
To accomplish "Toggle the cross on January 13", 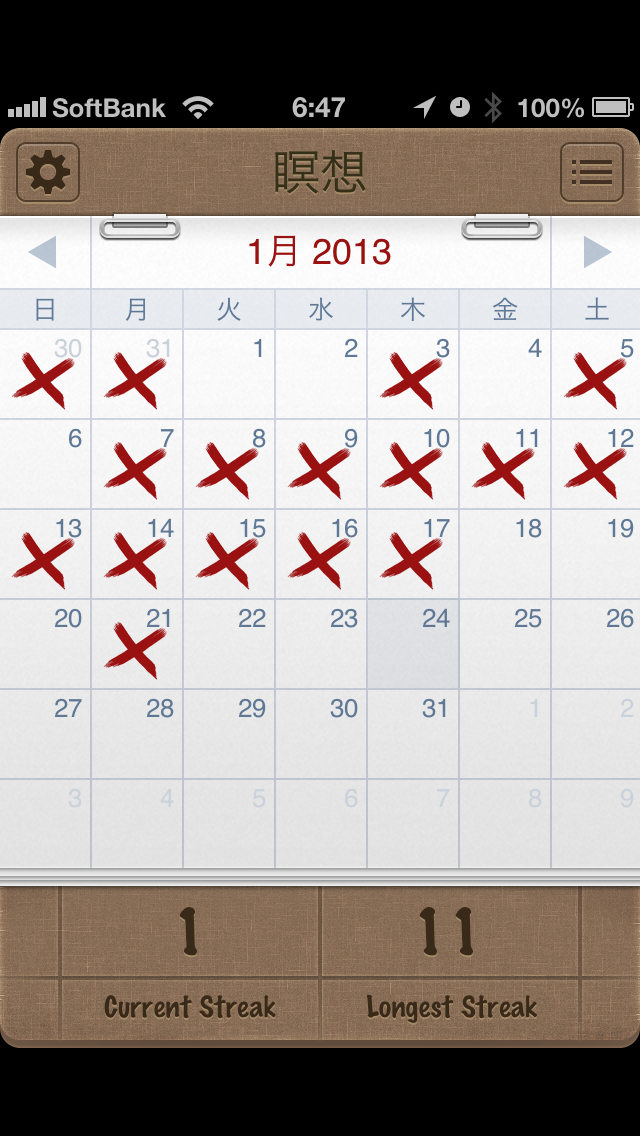I will [45, 555].
